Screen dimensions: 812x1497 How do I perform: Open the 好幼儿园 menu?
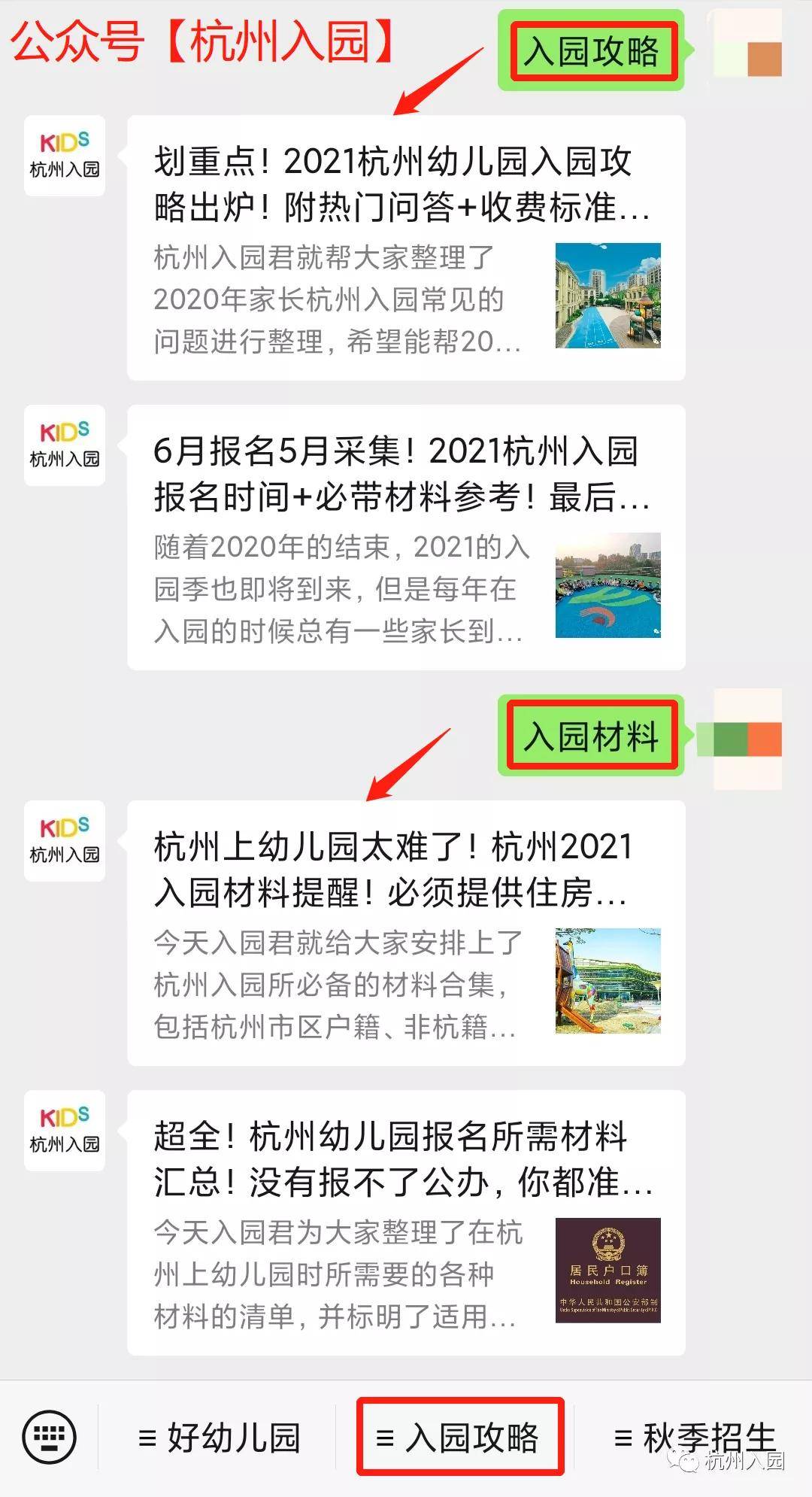[219, 1438]
